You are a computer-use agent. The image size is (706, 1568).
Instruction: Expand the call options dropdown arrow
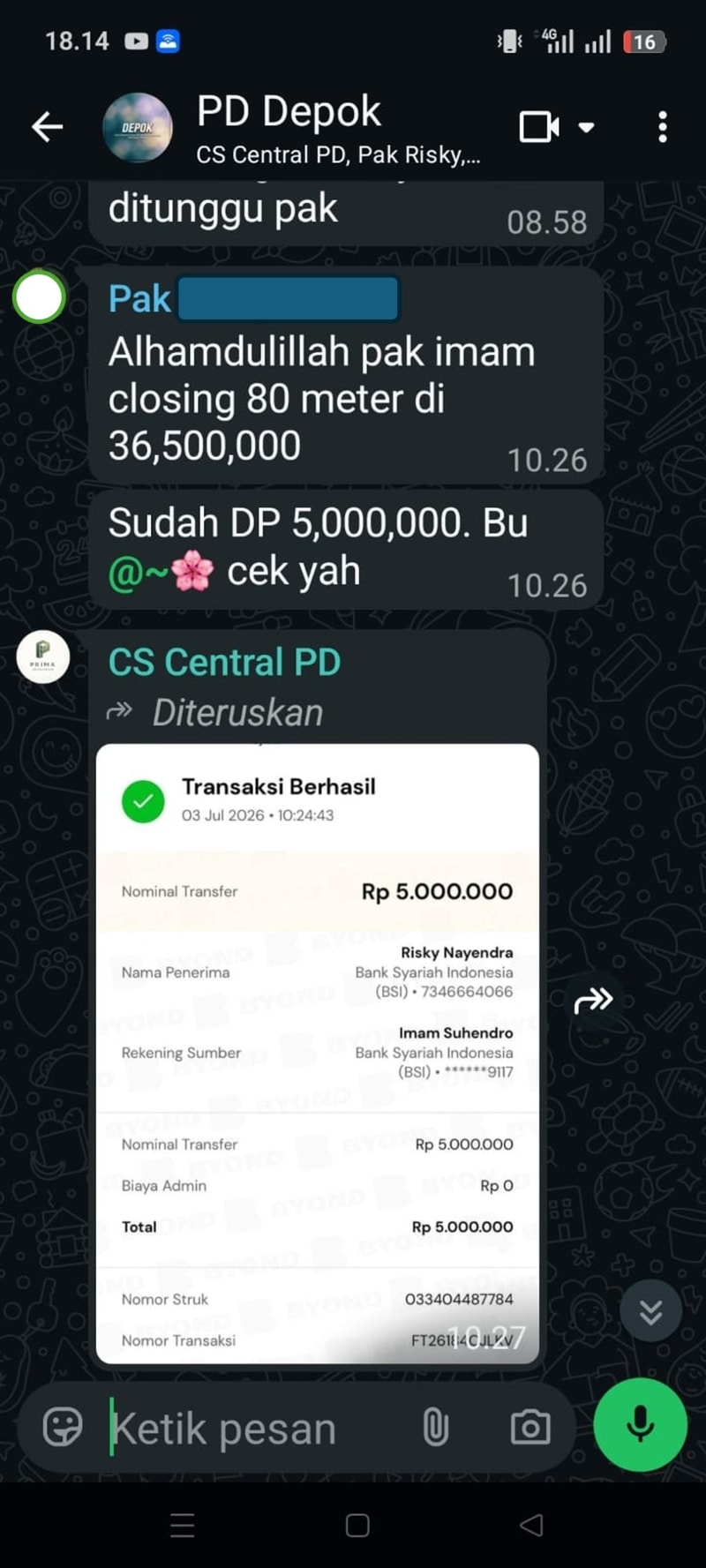[x=586, y=127]
